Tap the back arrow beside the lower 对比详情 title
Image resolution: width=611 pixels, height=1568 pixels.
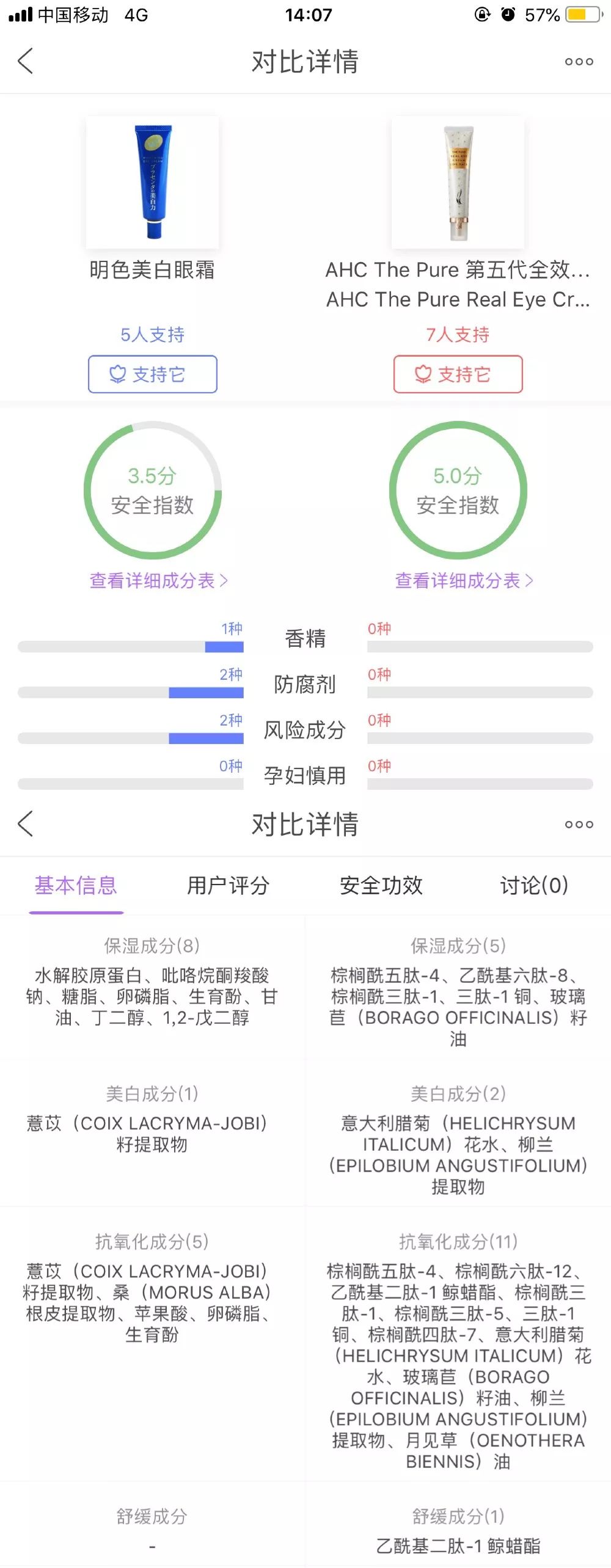tap(24, 824)
